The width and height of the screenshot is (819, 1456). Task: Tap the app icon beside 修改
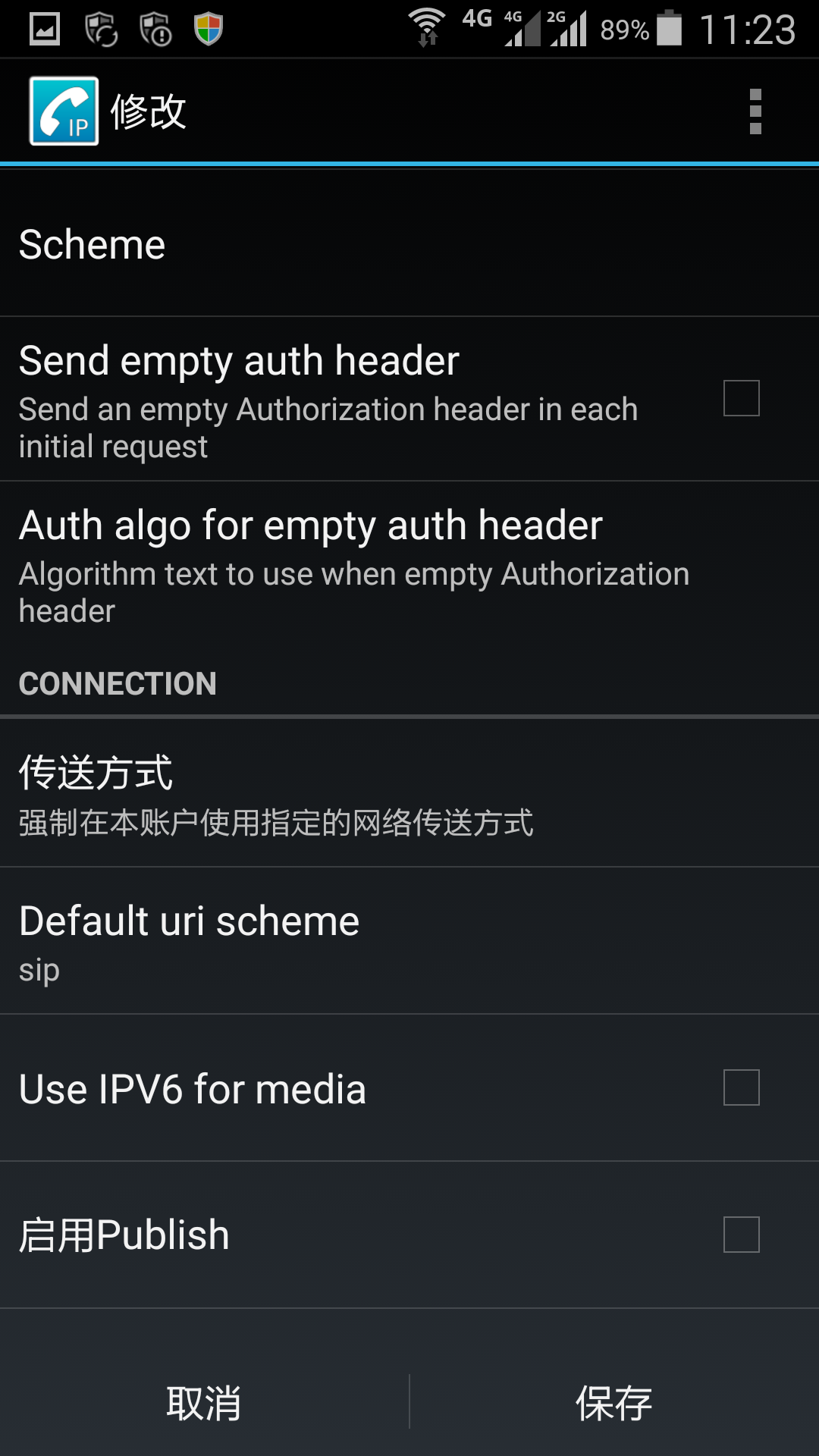tap(64, 111)
